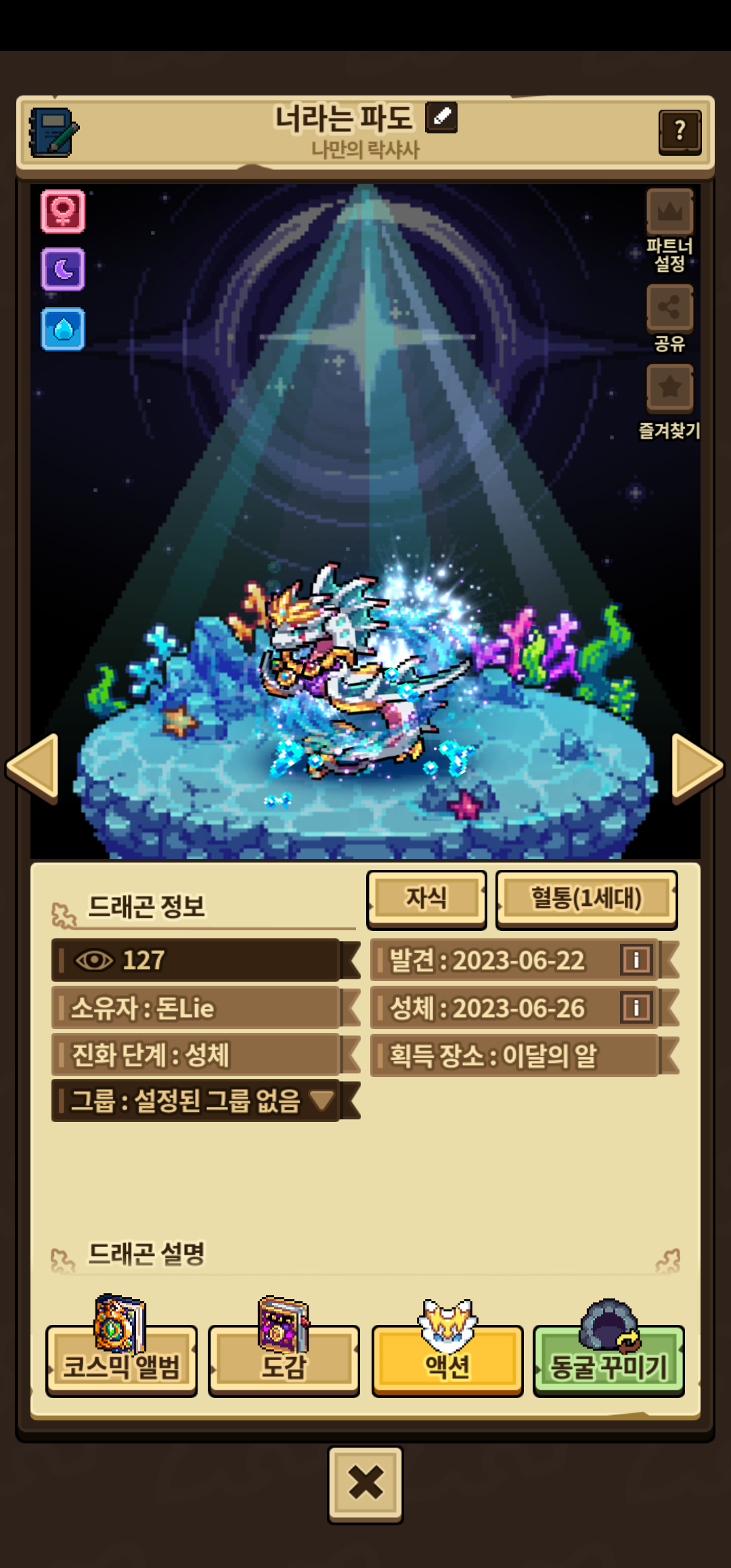Open the 코스믹 앨범
The image size is (731, 1568).
click(121, 1347)
